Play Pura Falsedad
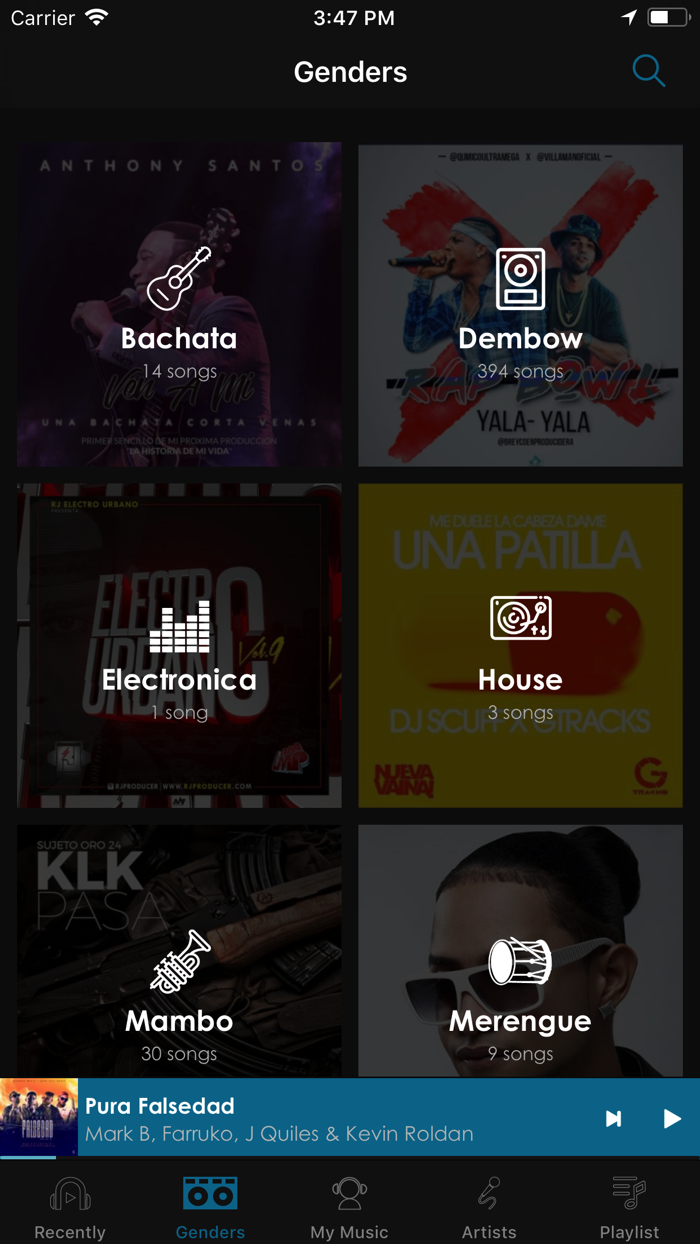700x1244 pixels. [672, 1118]
